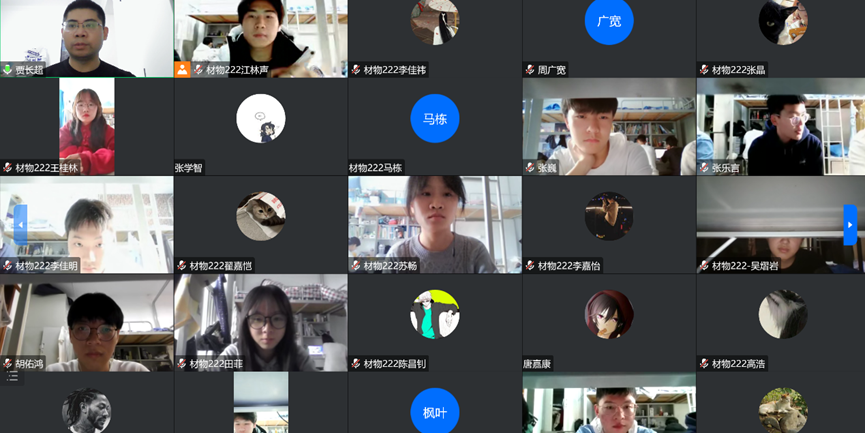Select 材物222李嘉怡's tile
The image size is (865, 433).
[x=609, y=224]
